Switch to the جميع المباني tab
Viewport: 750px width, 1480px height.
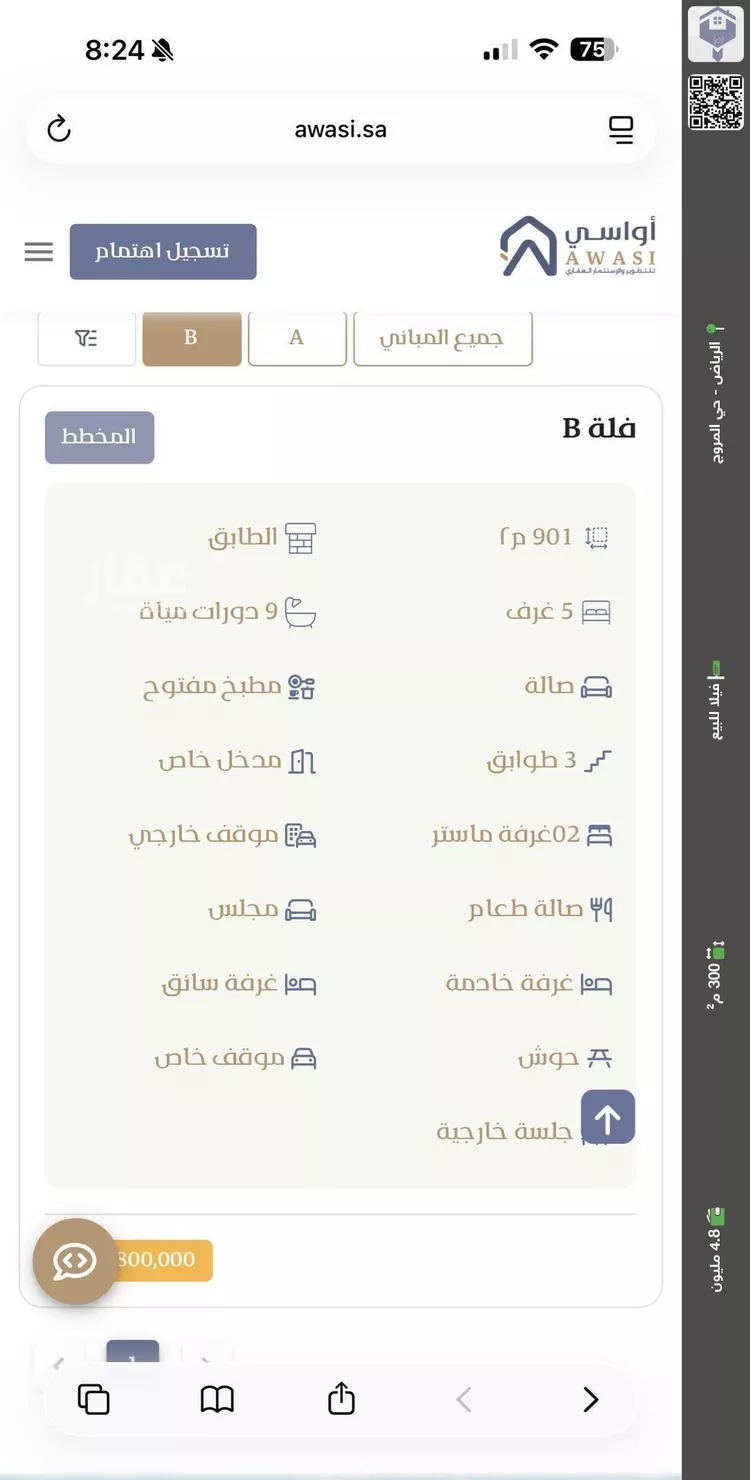442,338
